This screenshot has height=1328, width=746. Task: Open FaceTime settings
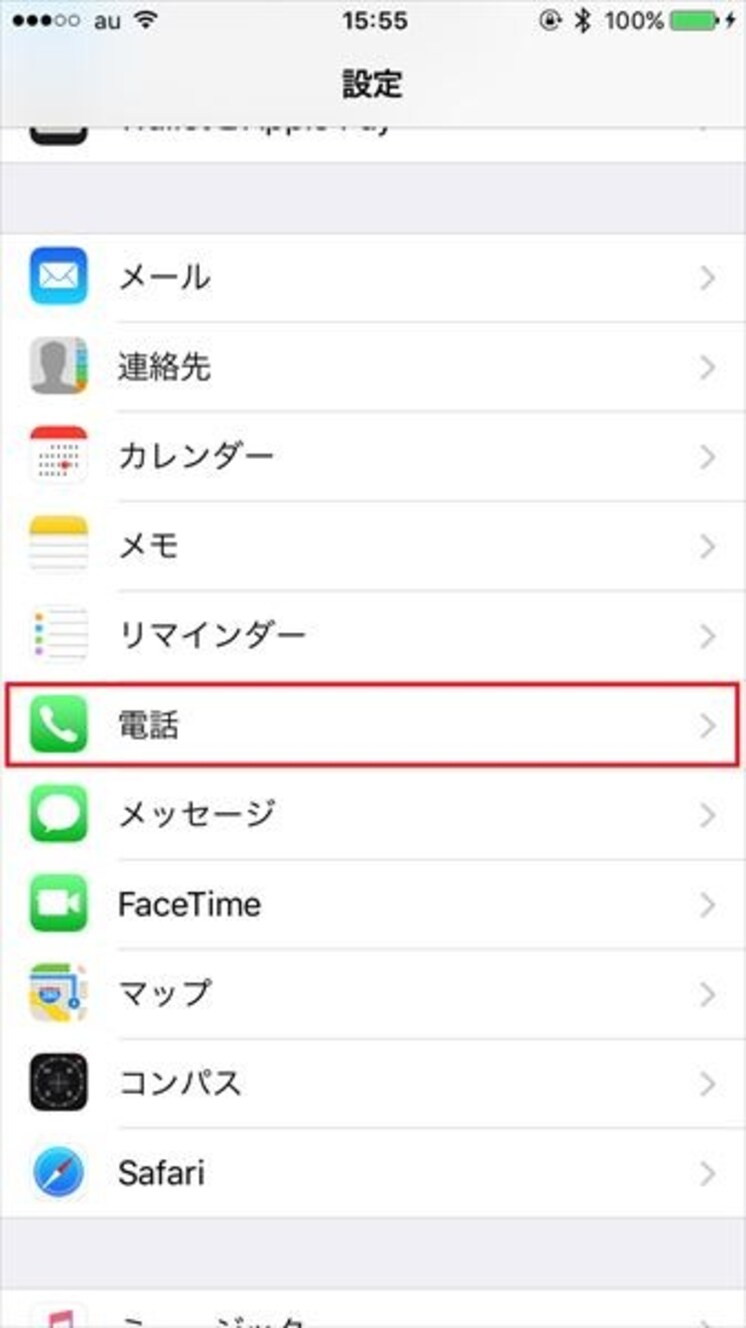click(x=373, y=904)
